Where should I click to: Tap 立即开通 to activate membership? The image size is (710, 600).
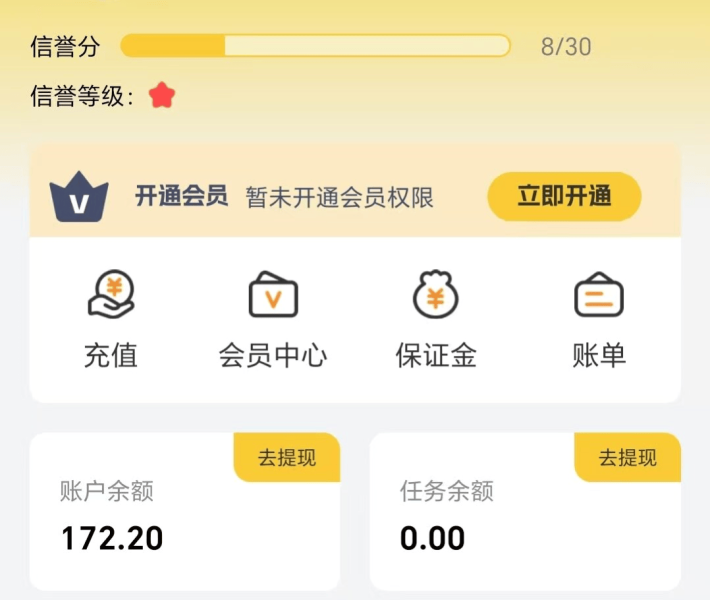564,196
